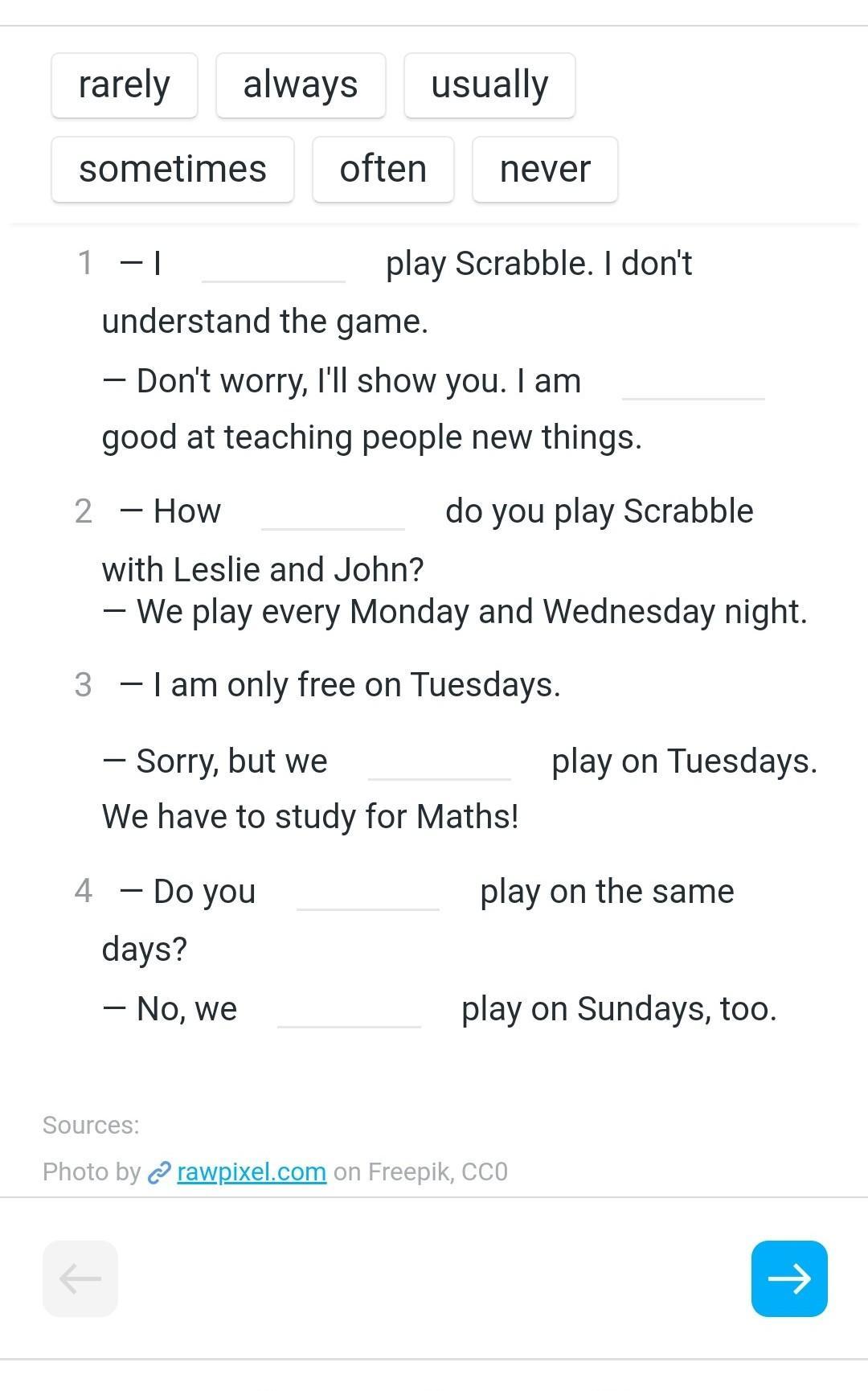Select the 'often' word chip
This screenshot has height=1391, width=868.
click(x=383, y=169)
